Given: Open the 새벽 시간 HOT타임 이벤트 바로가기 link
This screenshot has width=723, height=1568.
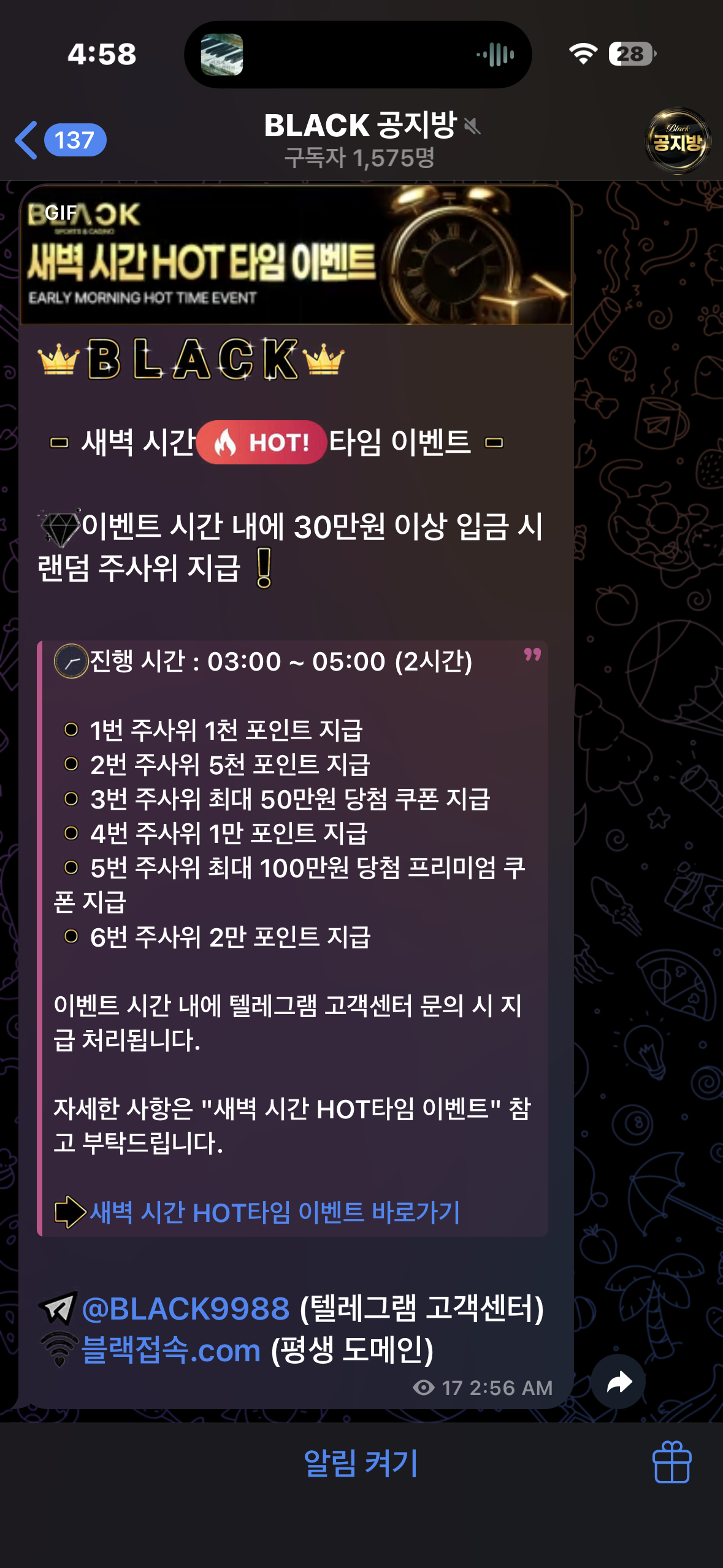Looking at the screenshot, I should (x=275, y=1212).
